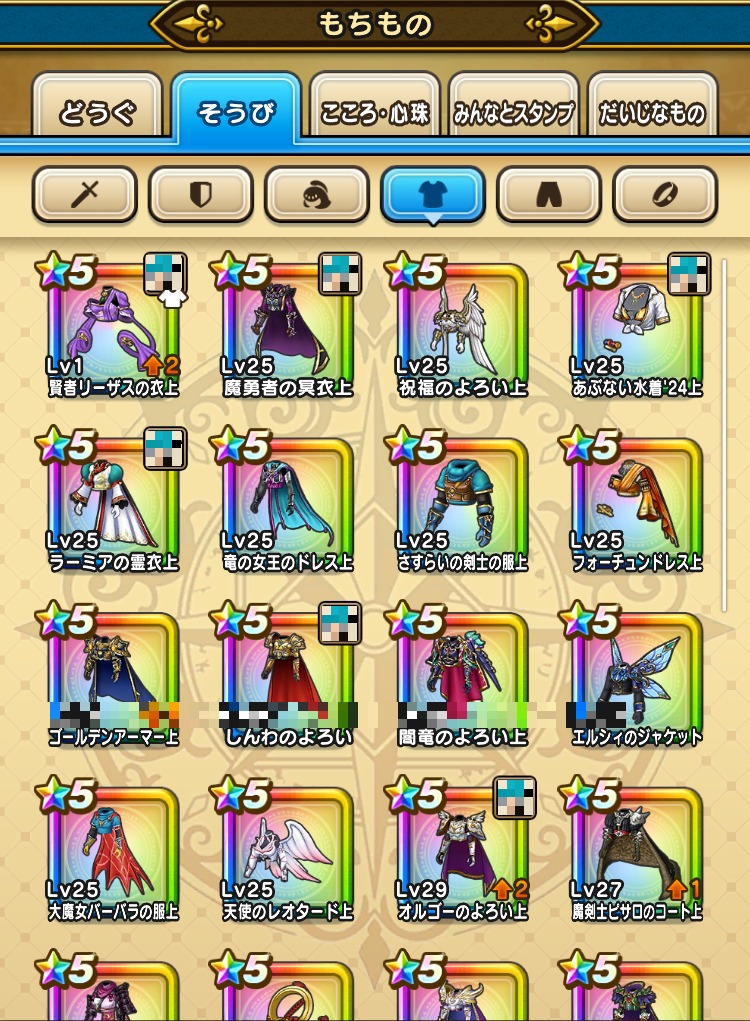This screenshot has width=750, height=1021.
Task: Filter equipment by shields
Action: [x=200, y=194]
